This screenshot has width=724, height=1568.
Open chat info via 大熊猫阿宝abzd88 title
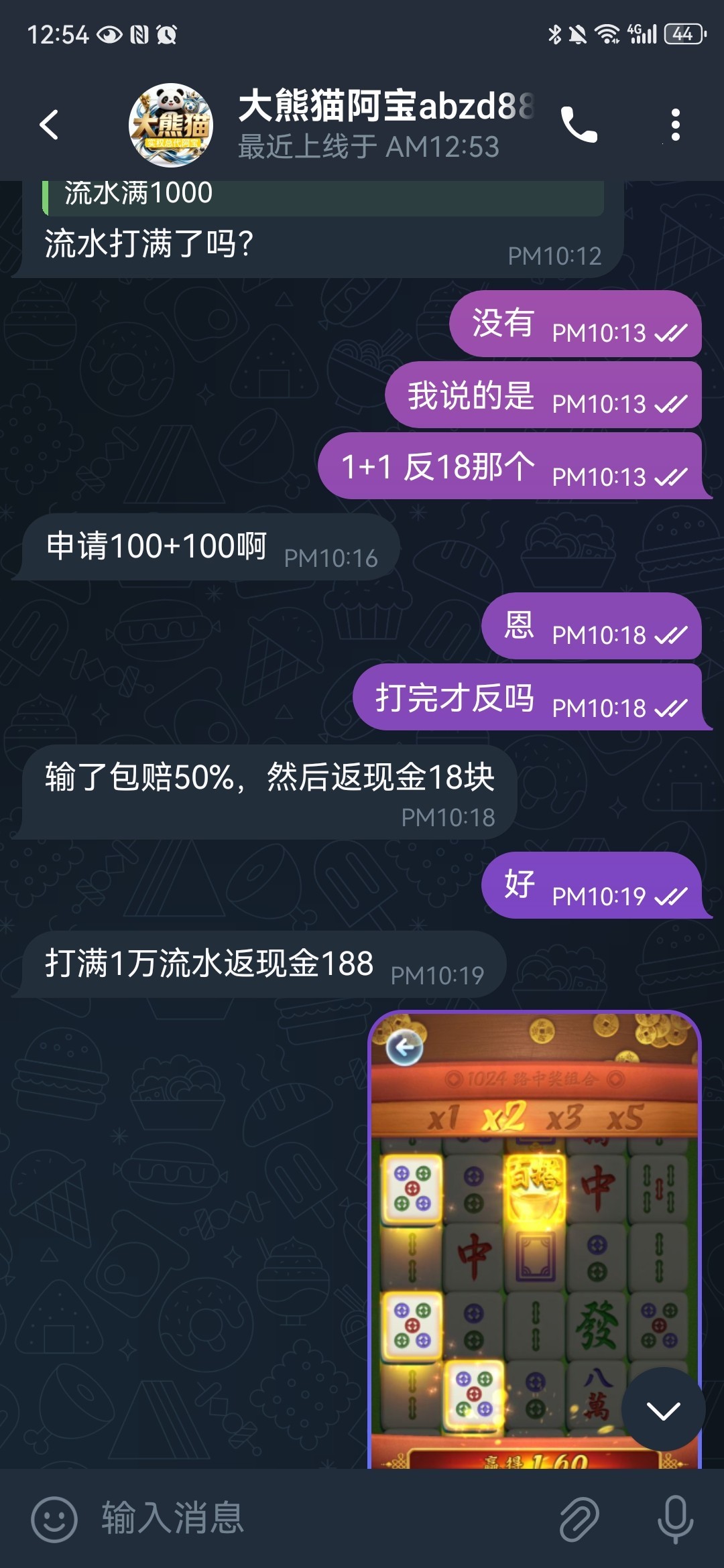(385, 107)
